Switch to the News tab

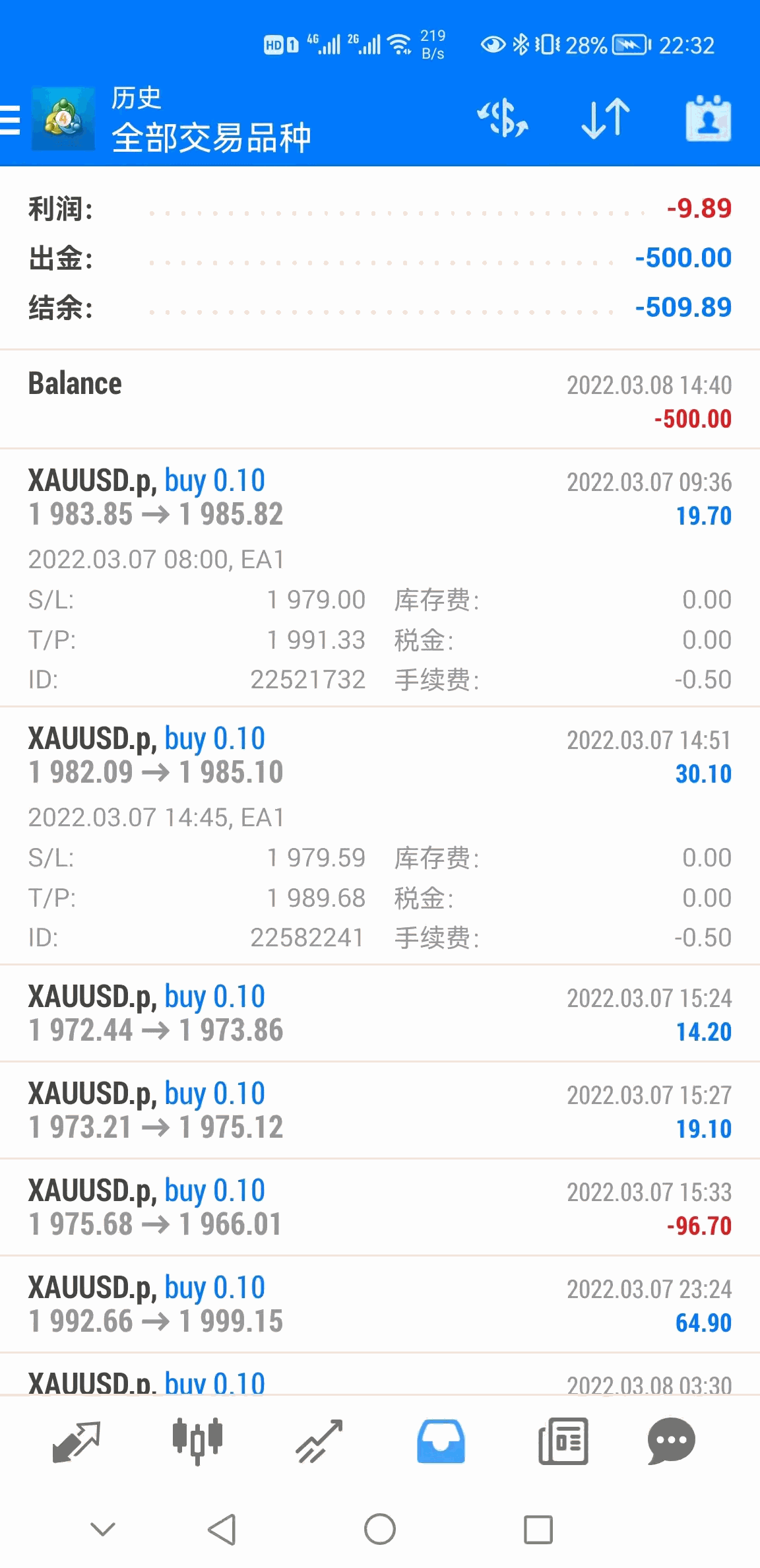pyautogui.click(x=563, y=1441)
